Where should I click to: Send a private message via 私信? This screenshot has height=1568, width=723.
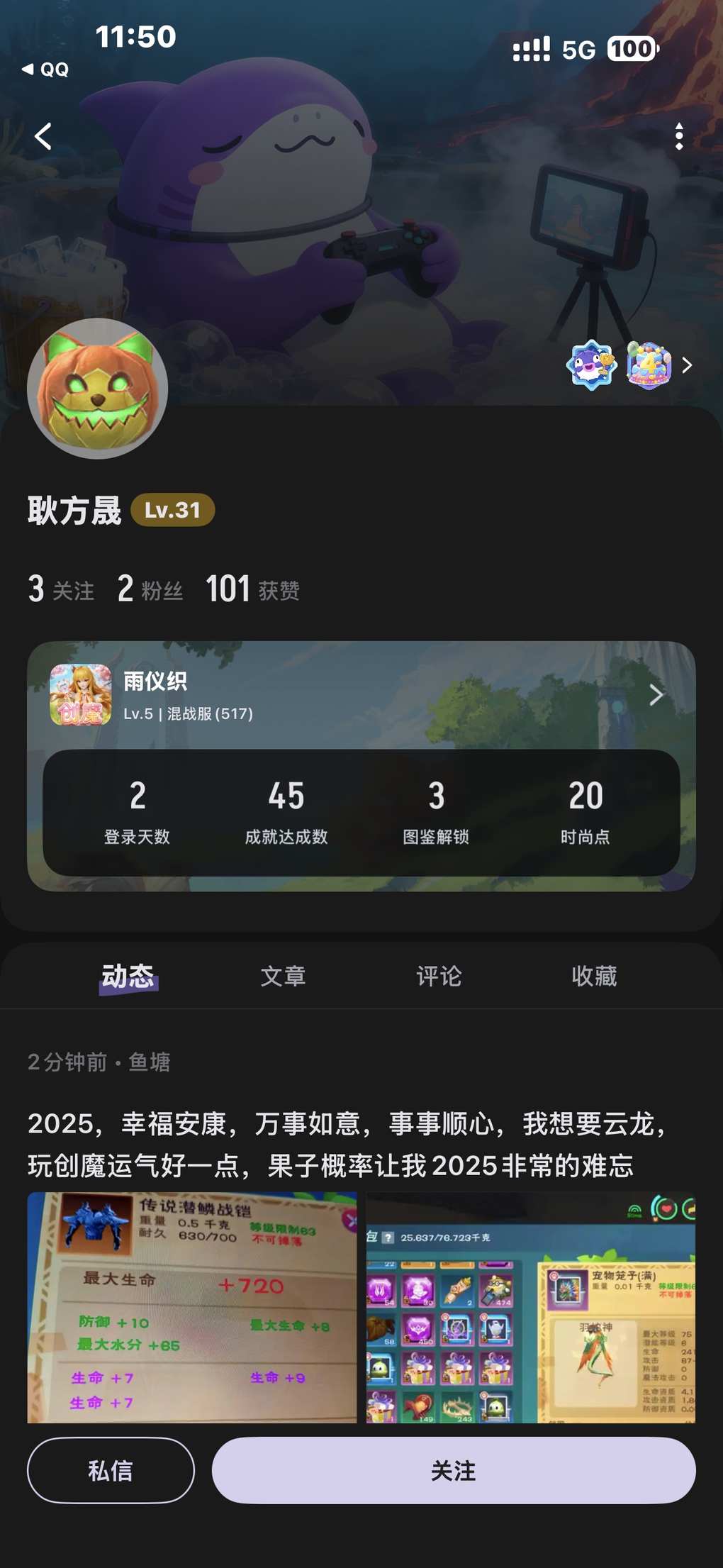click(x=111, y=1470)
